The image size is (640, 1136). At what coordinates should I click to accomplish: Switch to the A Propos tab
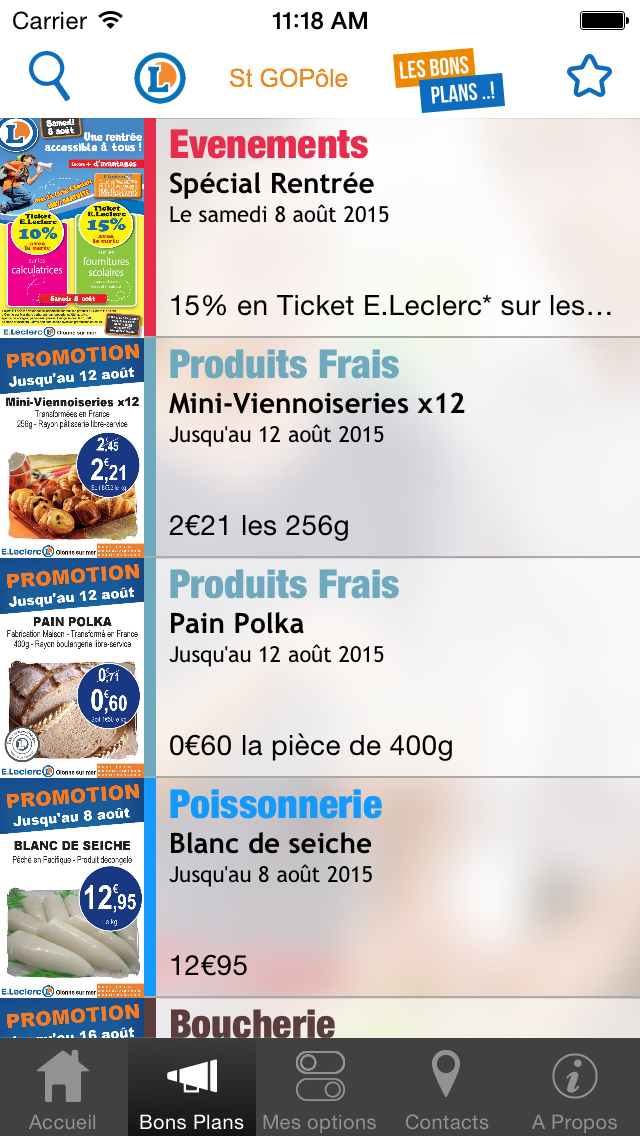pyautogui.click(x=575, y=1088)
